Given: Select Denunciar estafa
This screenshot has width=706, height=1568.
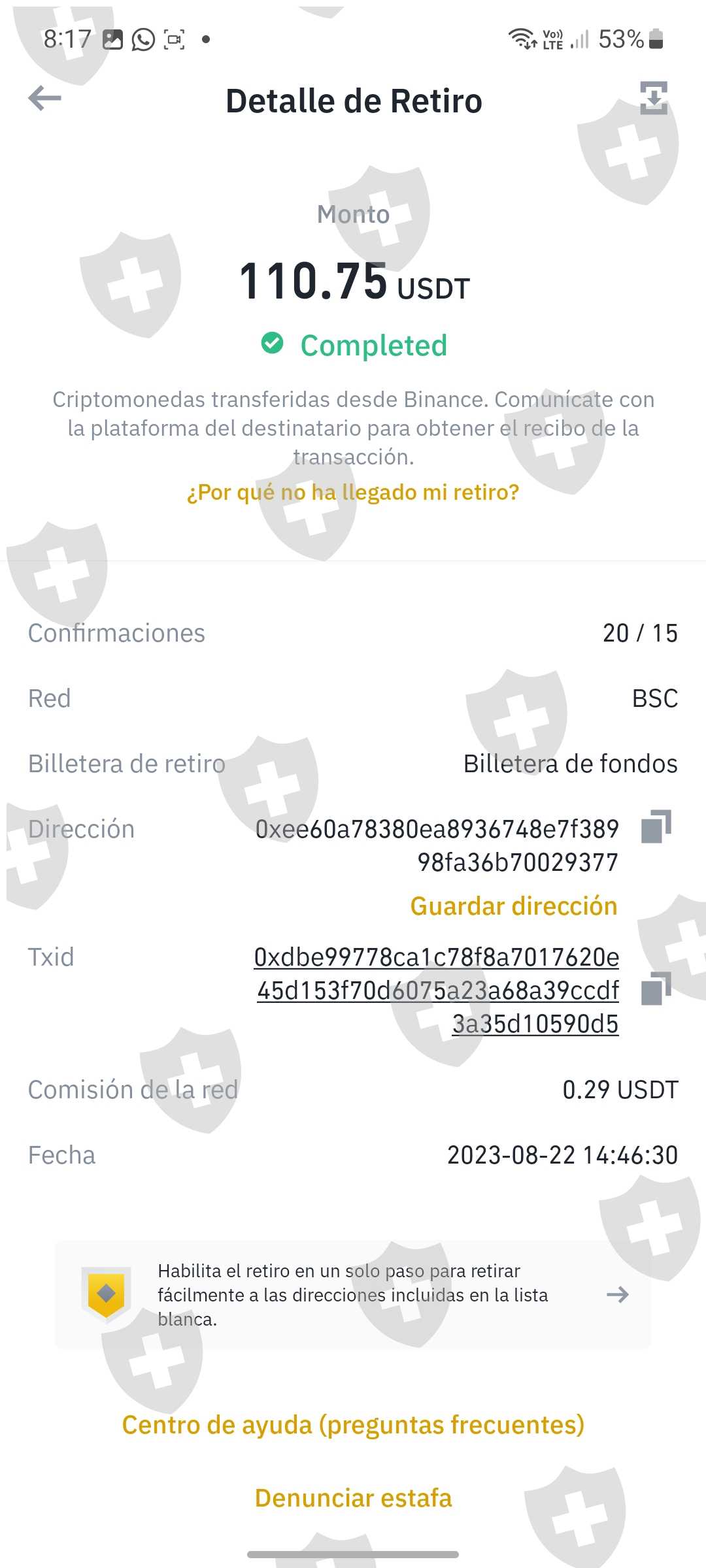Looking at the screenshot, I should pos(353,1497).
